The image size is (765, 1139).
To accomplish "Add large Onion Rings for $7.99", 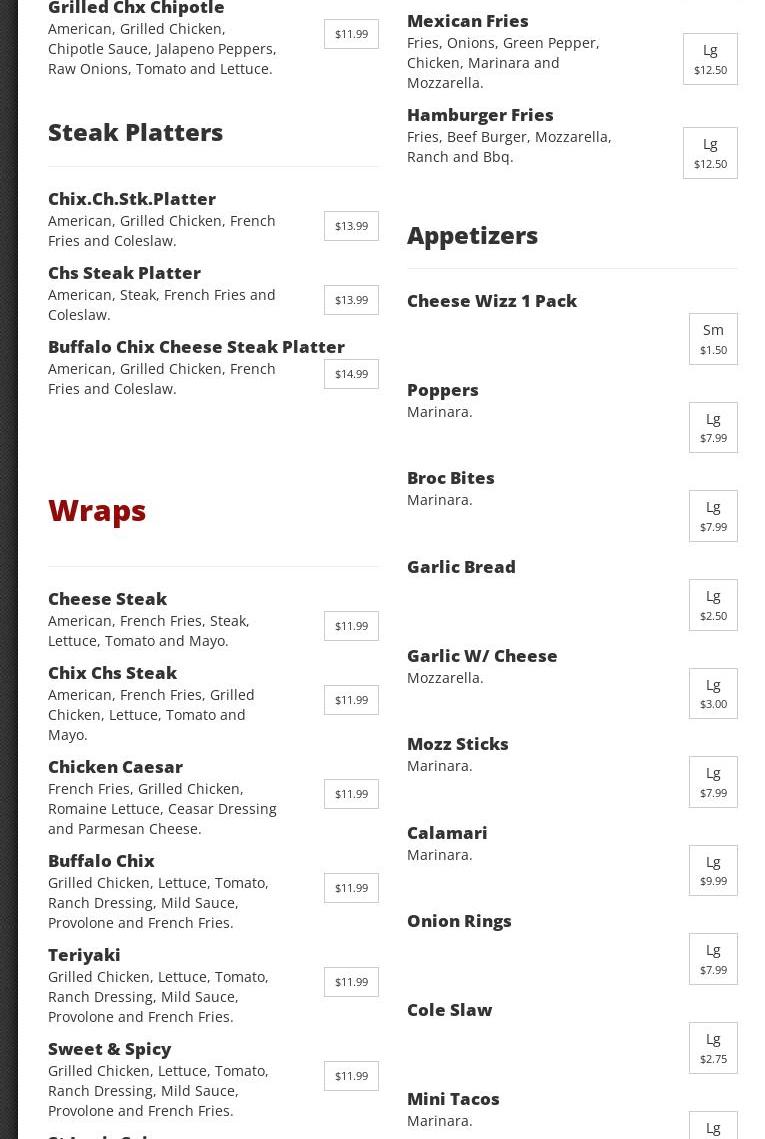I will pyautogui.click(x=713, y=959).
